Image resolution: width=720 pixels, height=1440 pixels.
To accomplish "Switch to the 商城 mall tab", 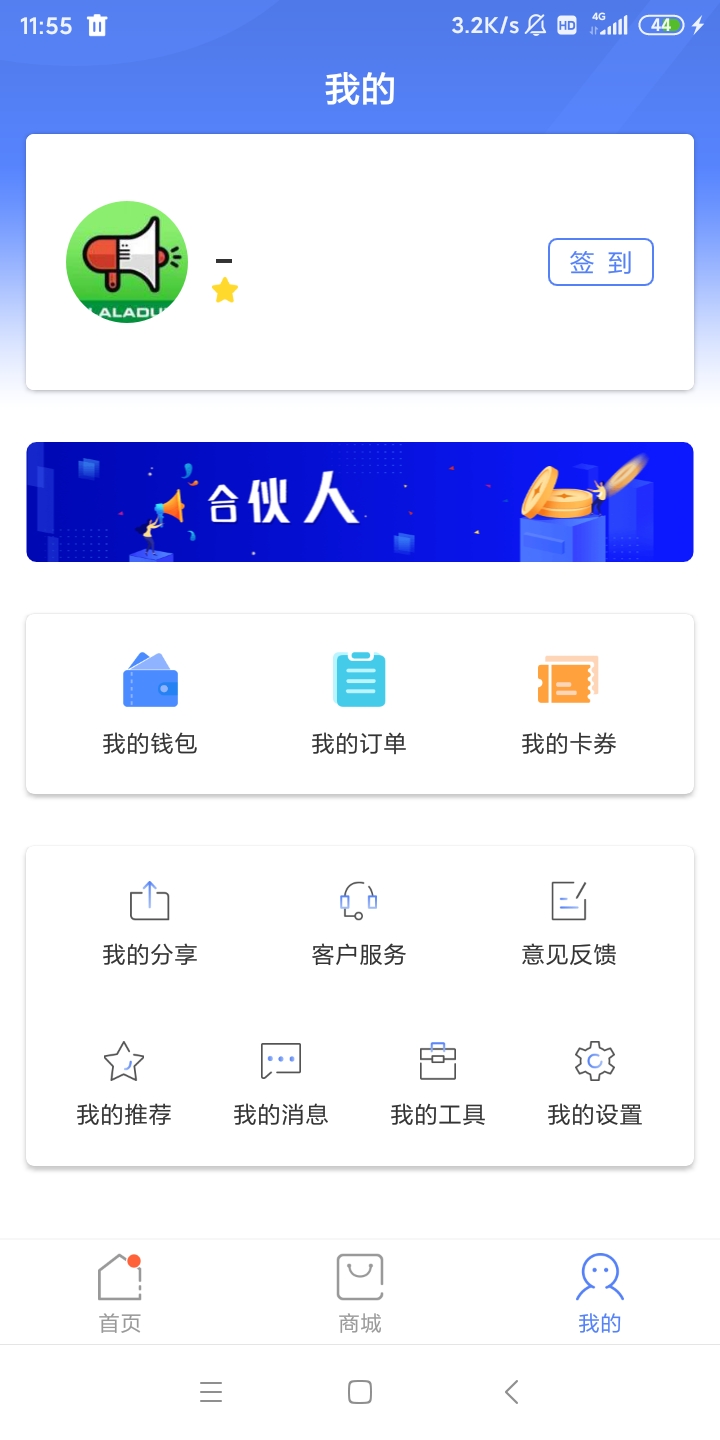I will click(360, 1294).
